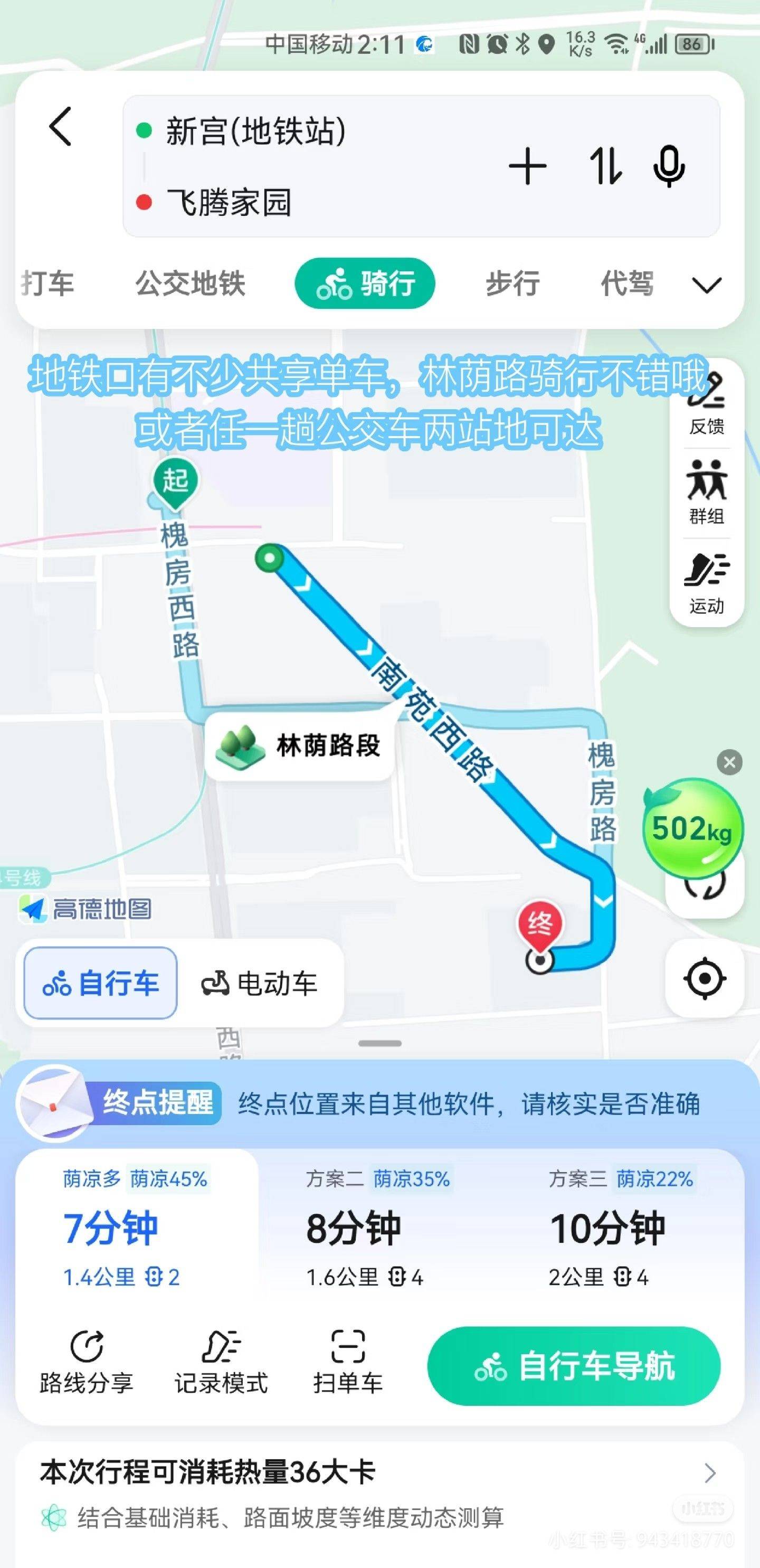
Task: Go back using the top-left arrow
Action: [x=60, y=127]
